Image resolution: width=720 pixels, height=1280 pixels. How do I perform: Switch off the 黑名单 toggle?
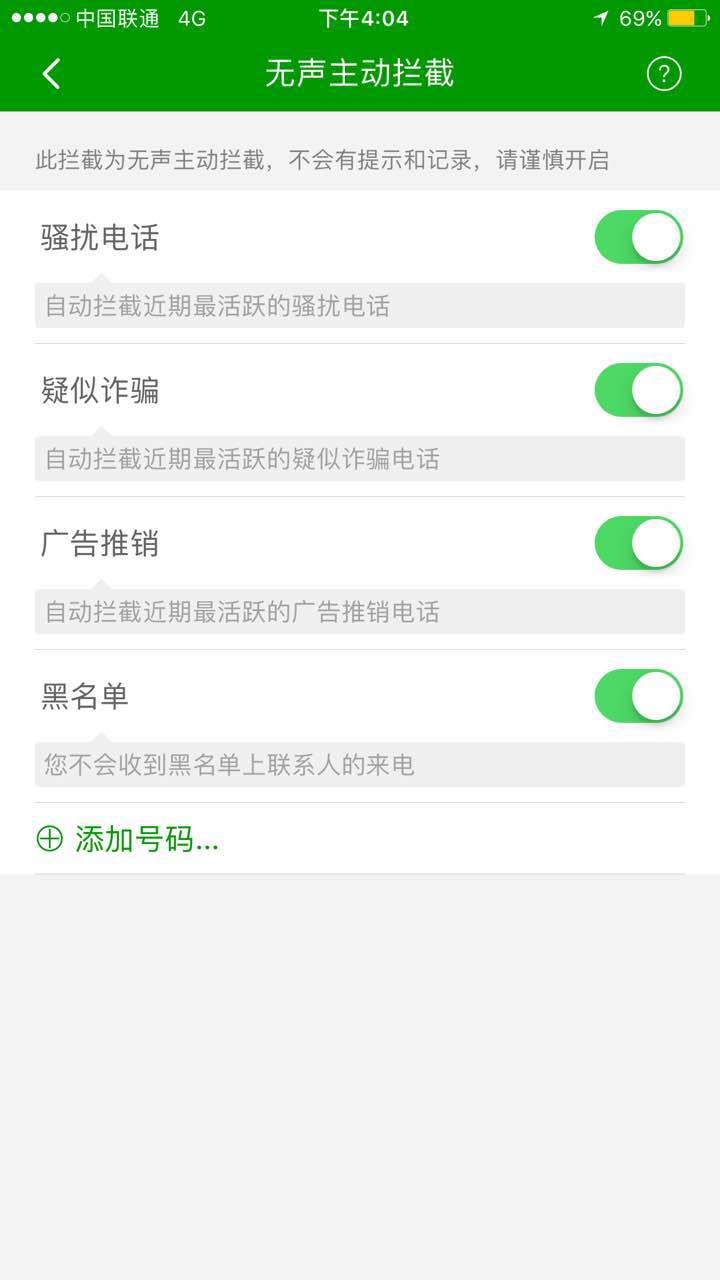click(638, 696)
